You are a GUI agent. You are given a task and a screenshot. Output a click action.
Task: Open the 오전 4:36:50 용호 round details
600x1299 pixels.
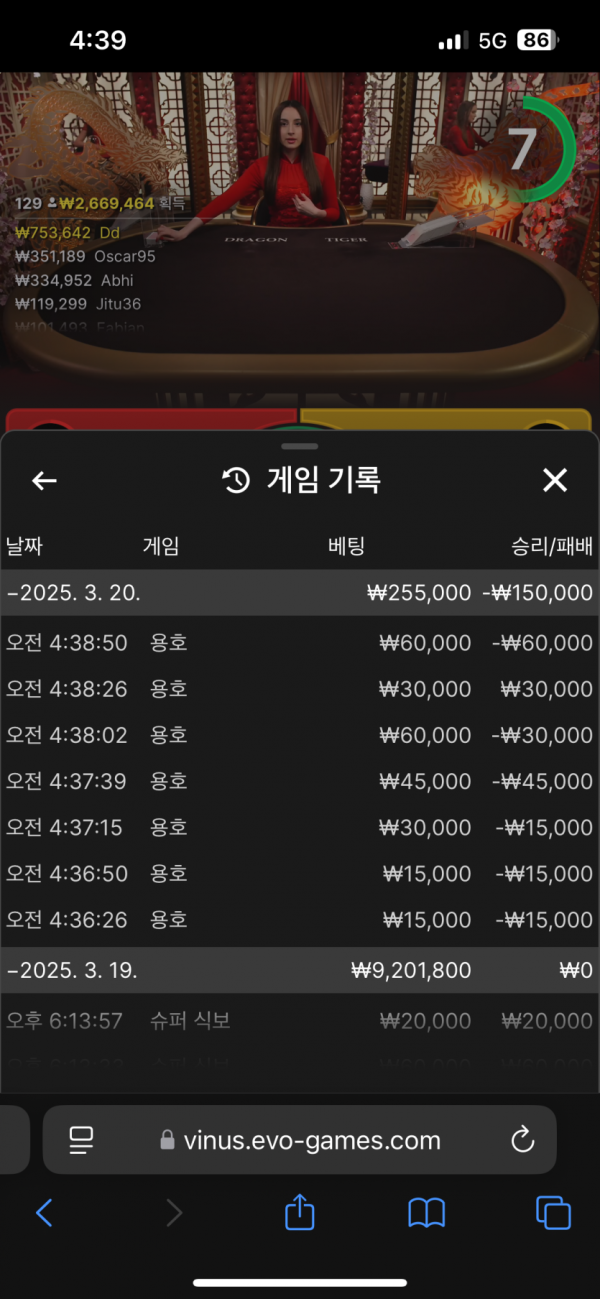pos(300,873)
